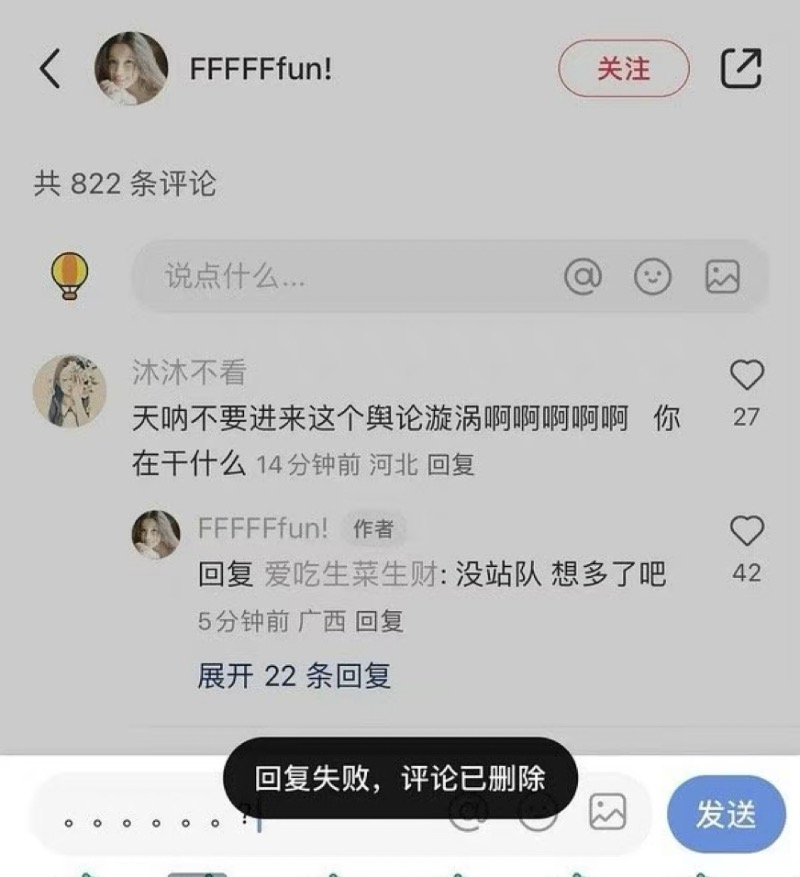Mention someone with the @ icon in 说点什么
Screen dimensions: 800x877
[582, 276]
